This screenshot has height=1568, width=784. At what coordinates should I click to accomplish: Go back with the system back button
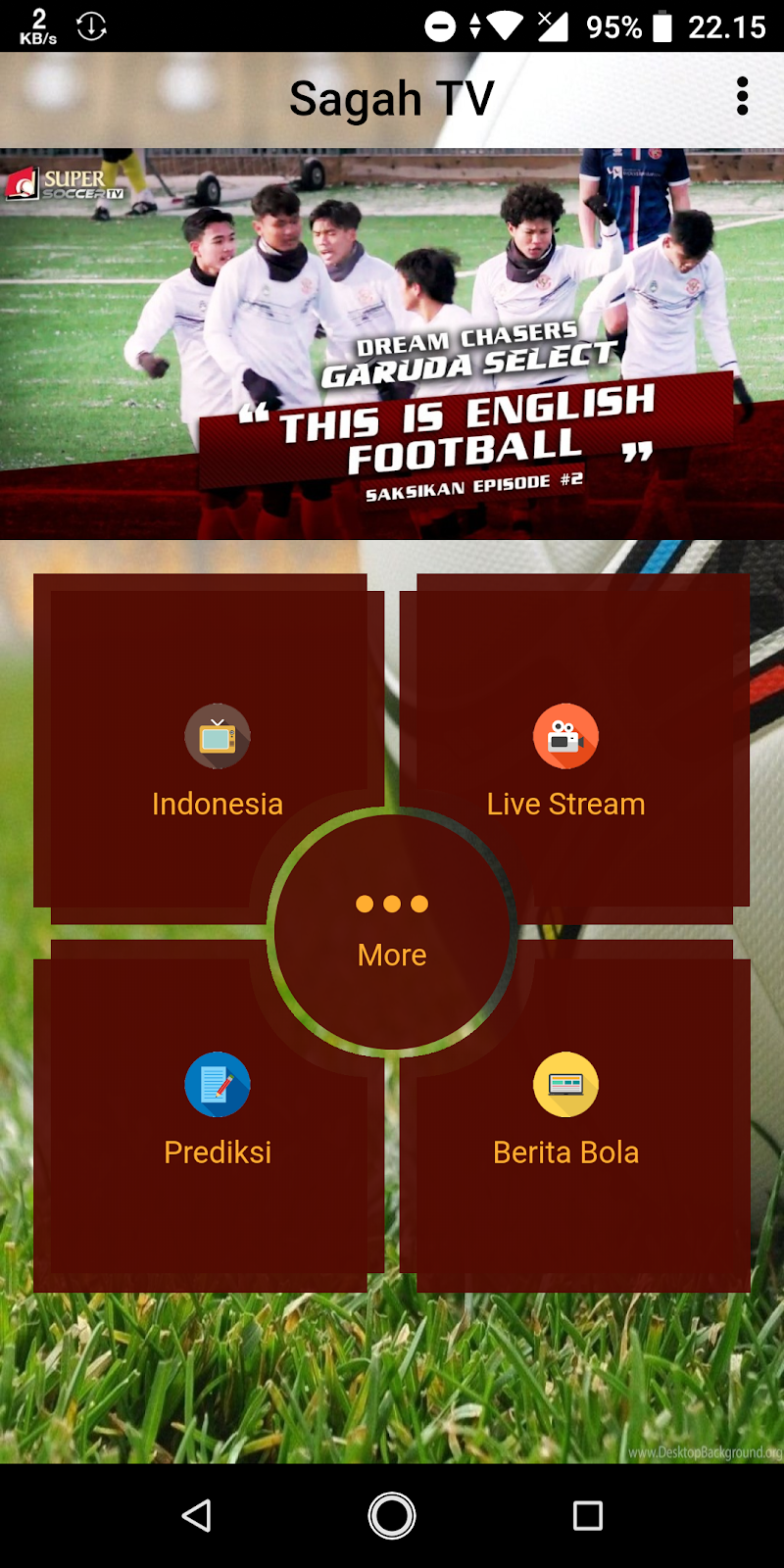pos(197,1515)
